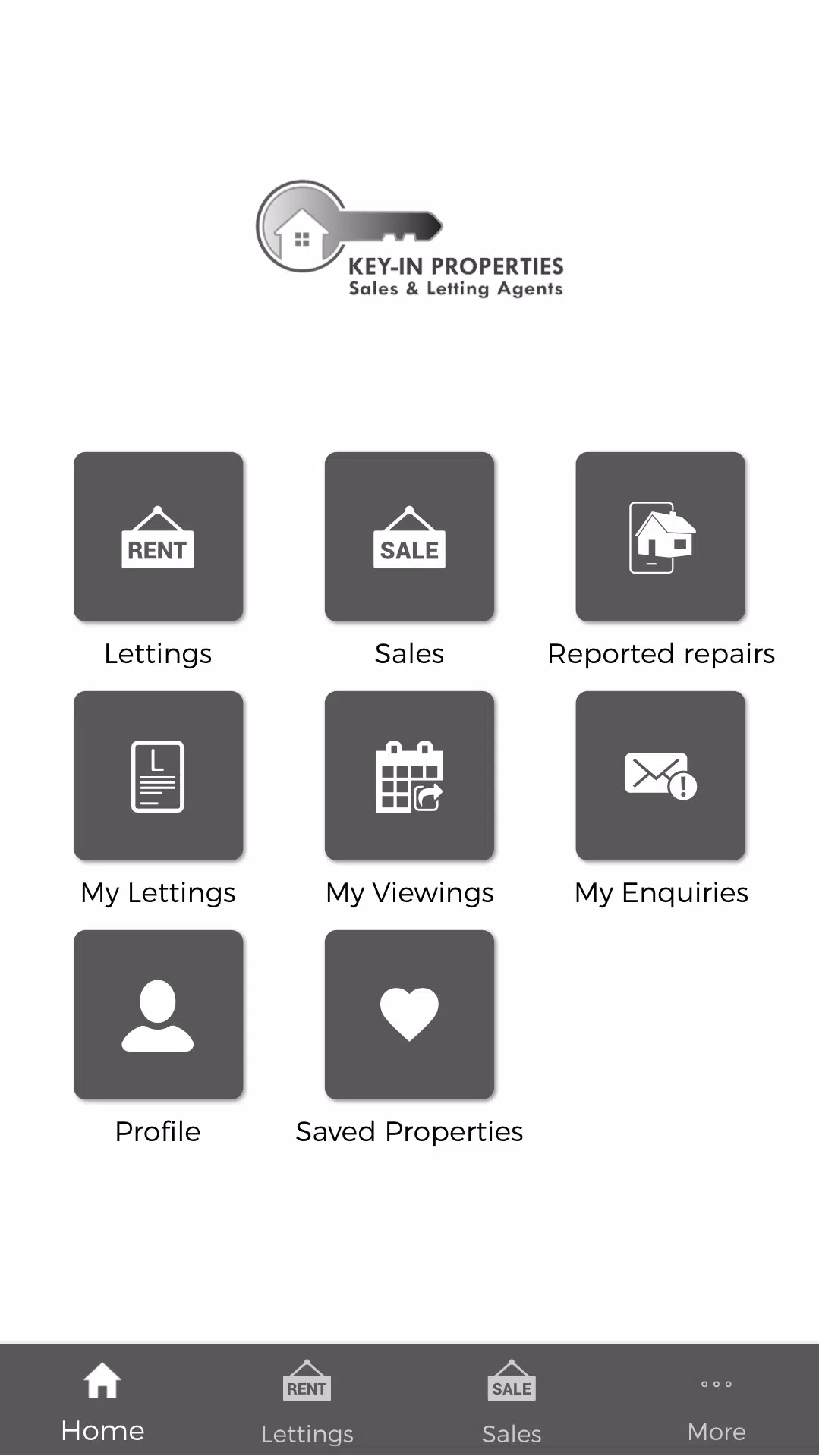The image size is (819, 1456).
Task: Check My Enquiries
Action: [660, 775]
